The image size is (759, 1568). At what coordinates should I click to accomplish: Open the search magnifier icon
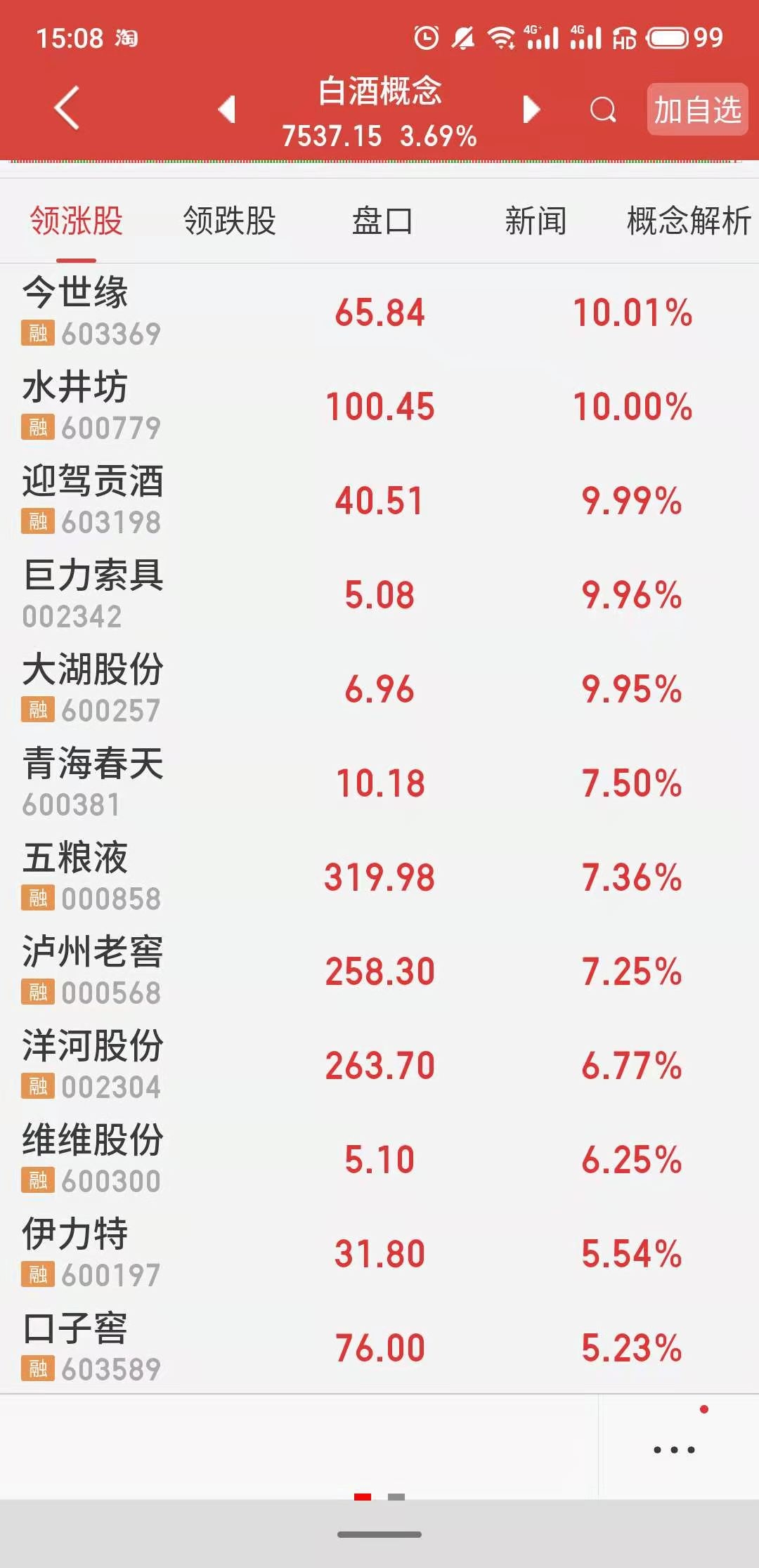coord(603,110)
